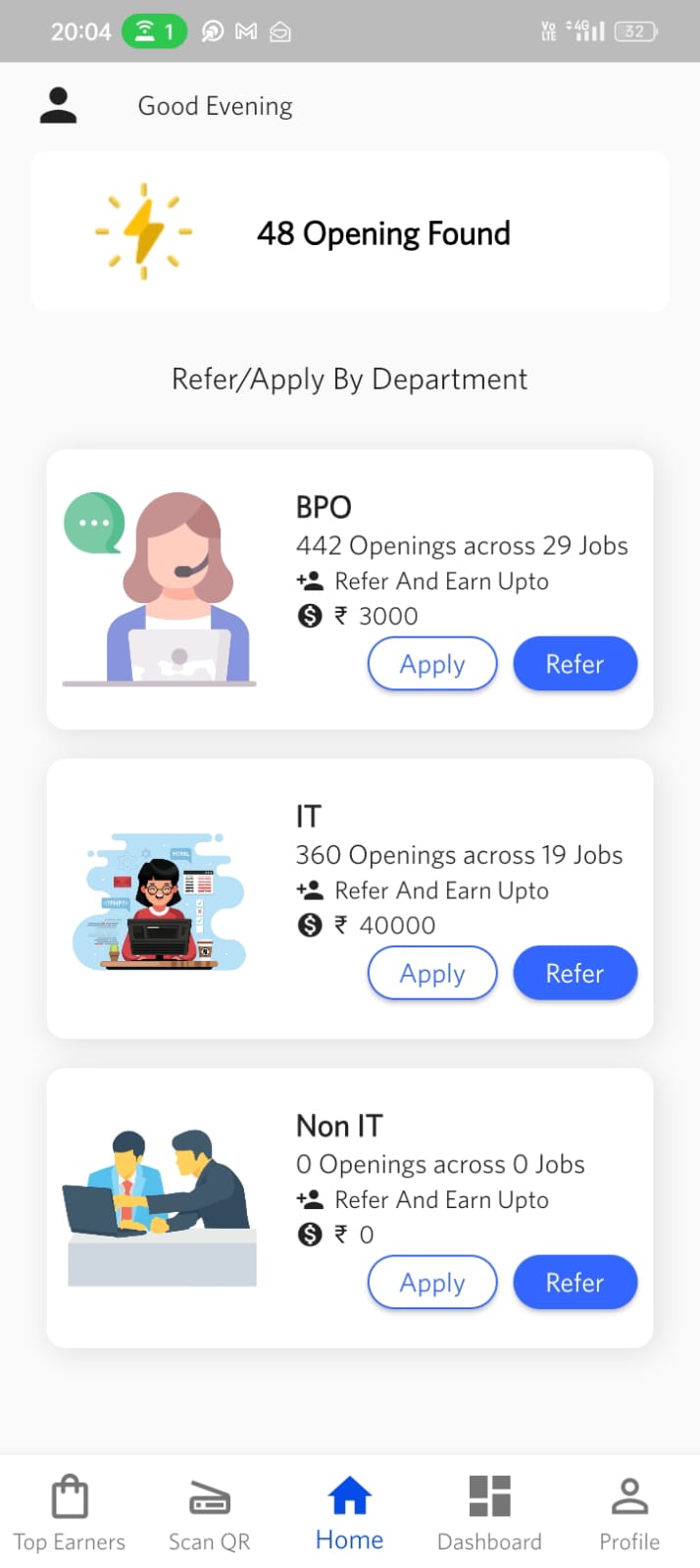Switch to the Top Earners tab

pyautogui.click(x=70, y=1514)
